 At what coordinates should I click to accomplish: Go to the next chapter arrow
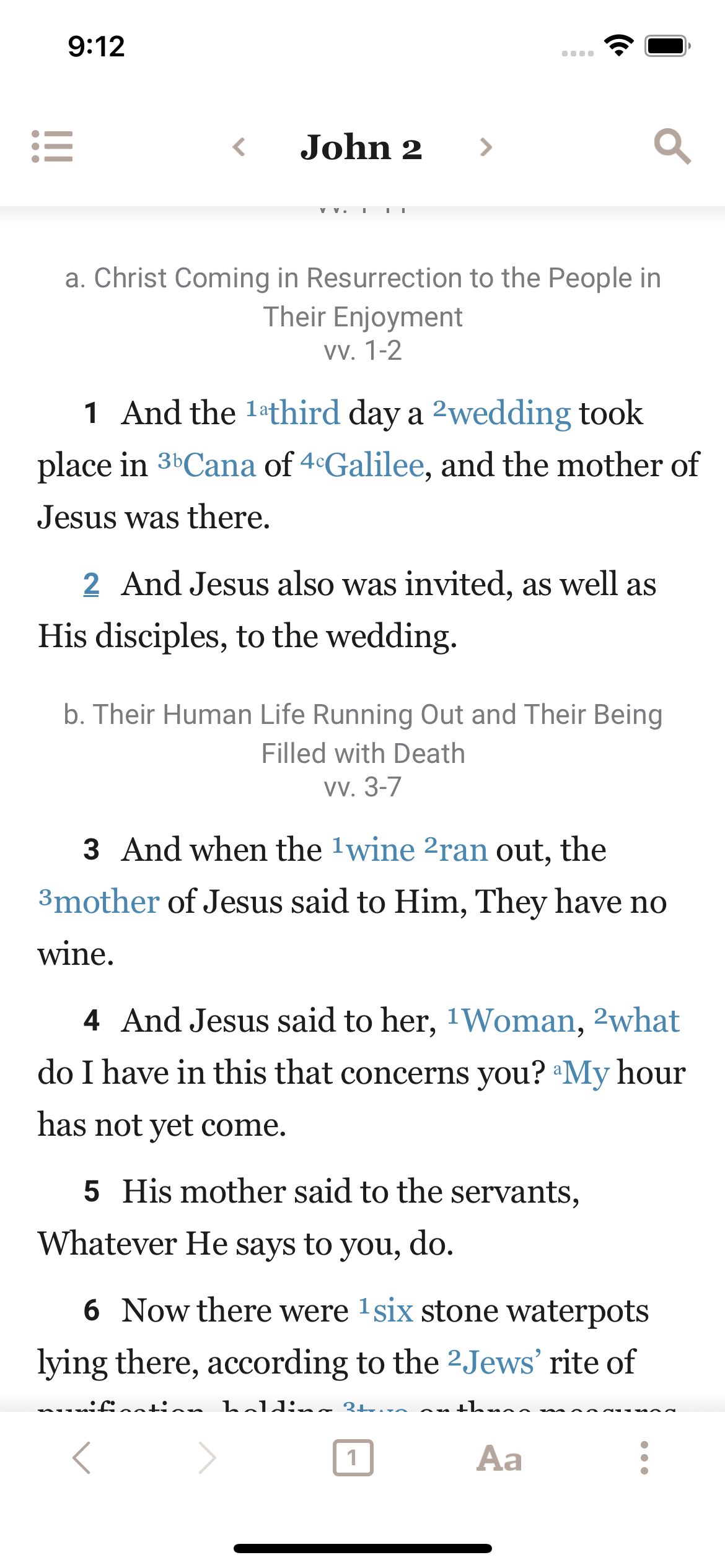[486, 147]
